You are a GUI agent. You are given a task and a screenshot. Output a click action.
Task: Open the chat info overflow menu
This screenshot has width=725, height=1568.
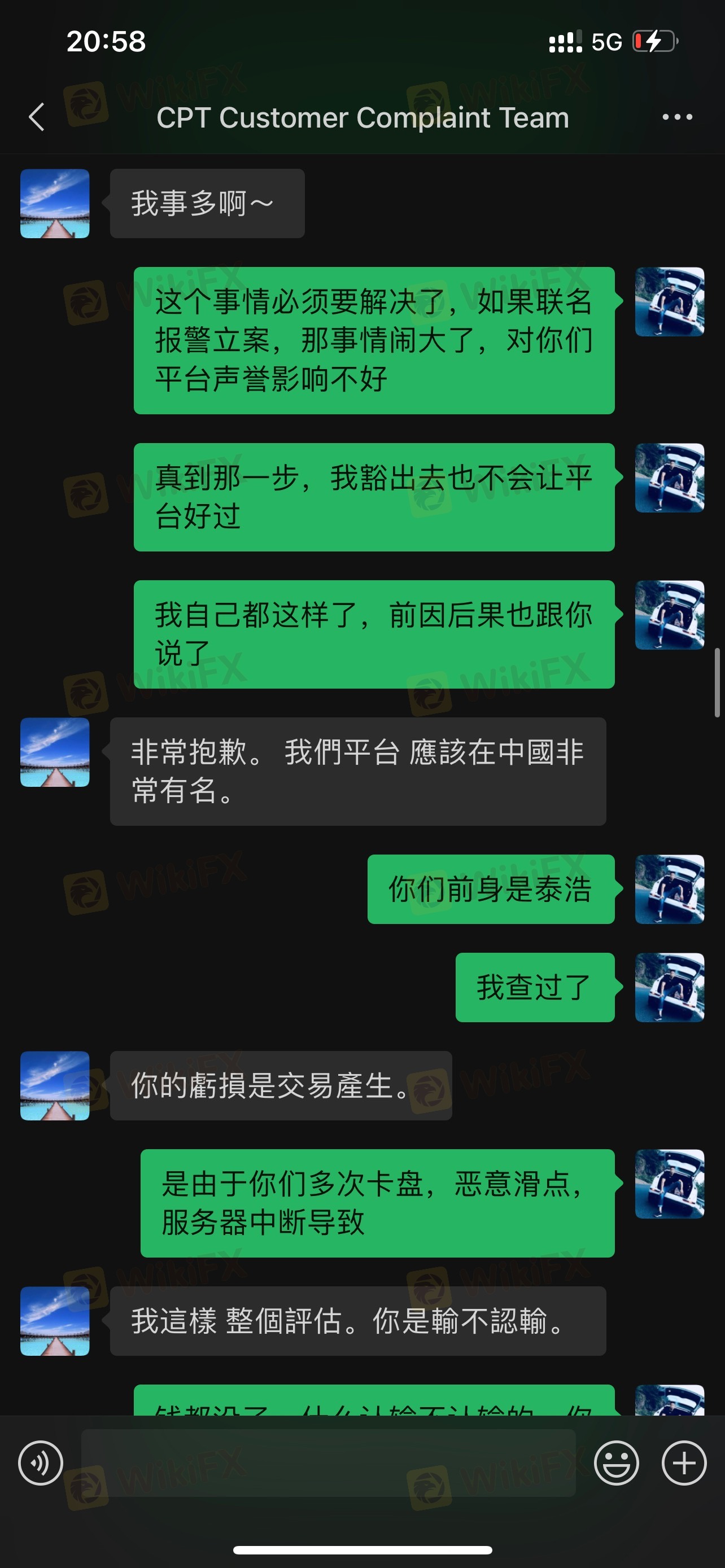[677, 117]
